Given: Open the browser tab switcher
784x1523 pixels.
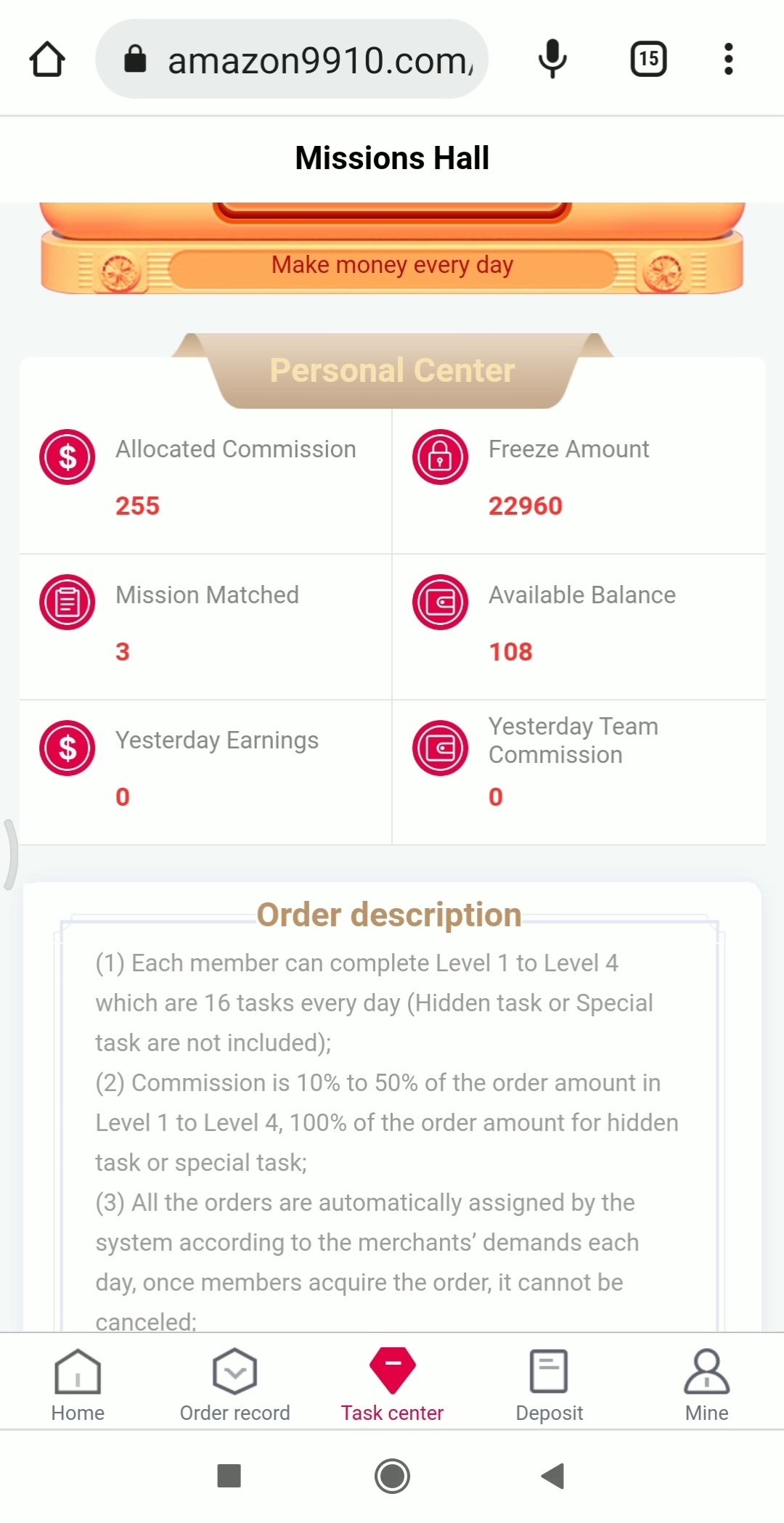Looking at the screenshot, I should pos(648,60).
